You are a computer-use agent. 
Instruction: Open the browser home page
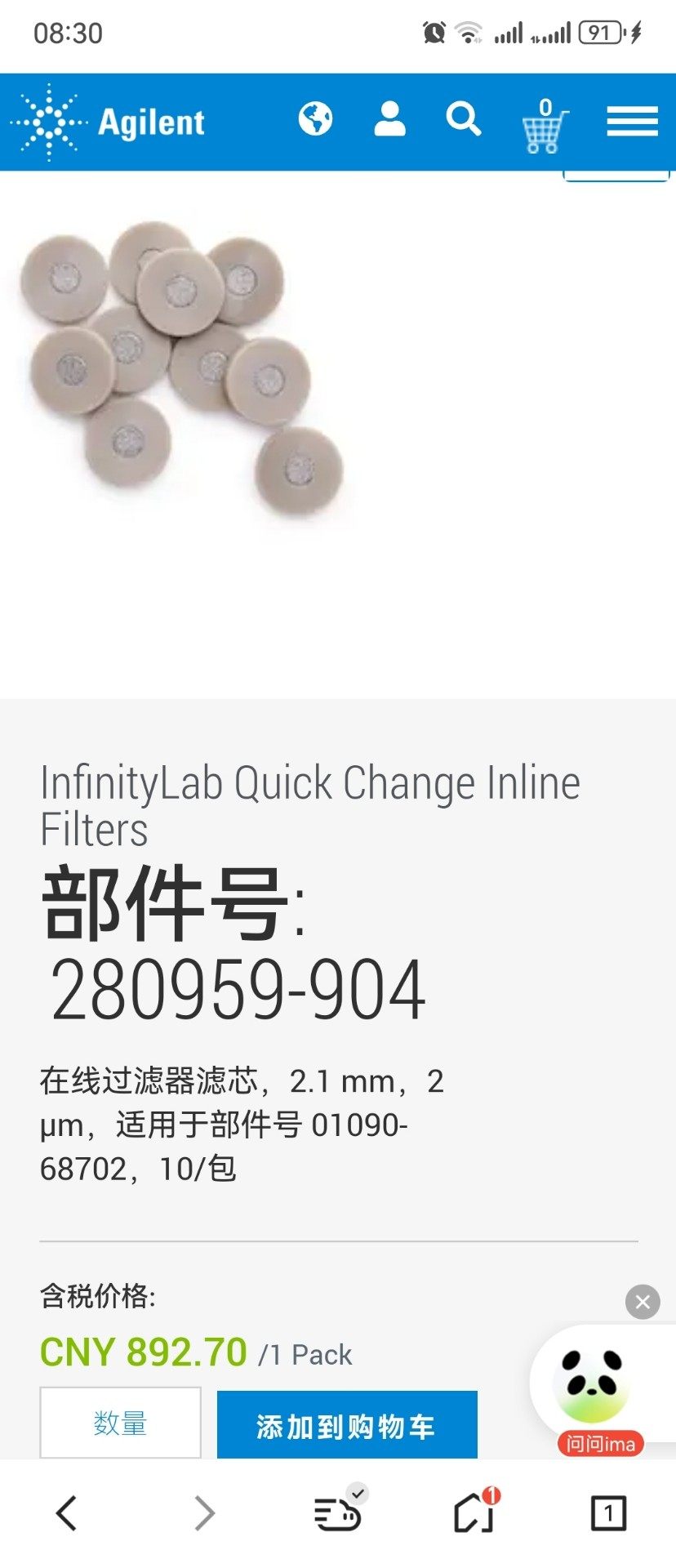(x=474, y=1513)
